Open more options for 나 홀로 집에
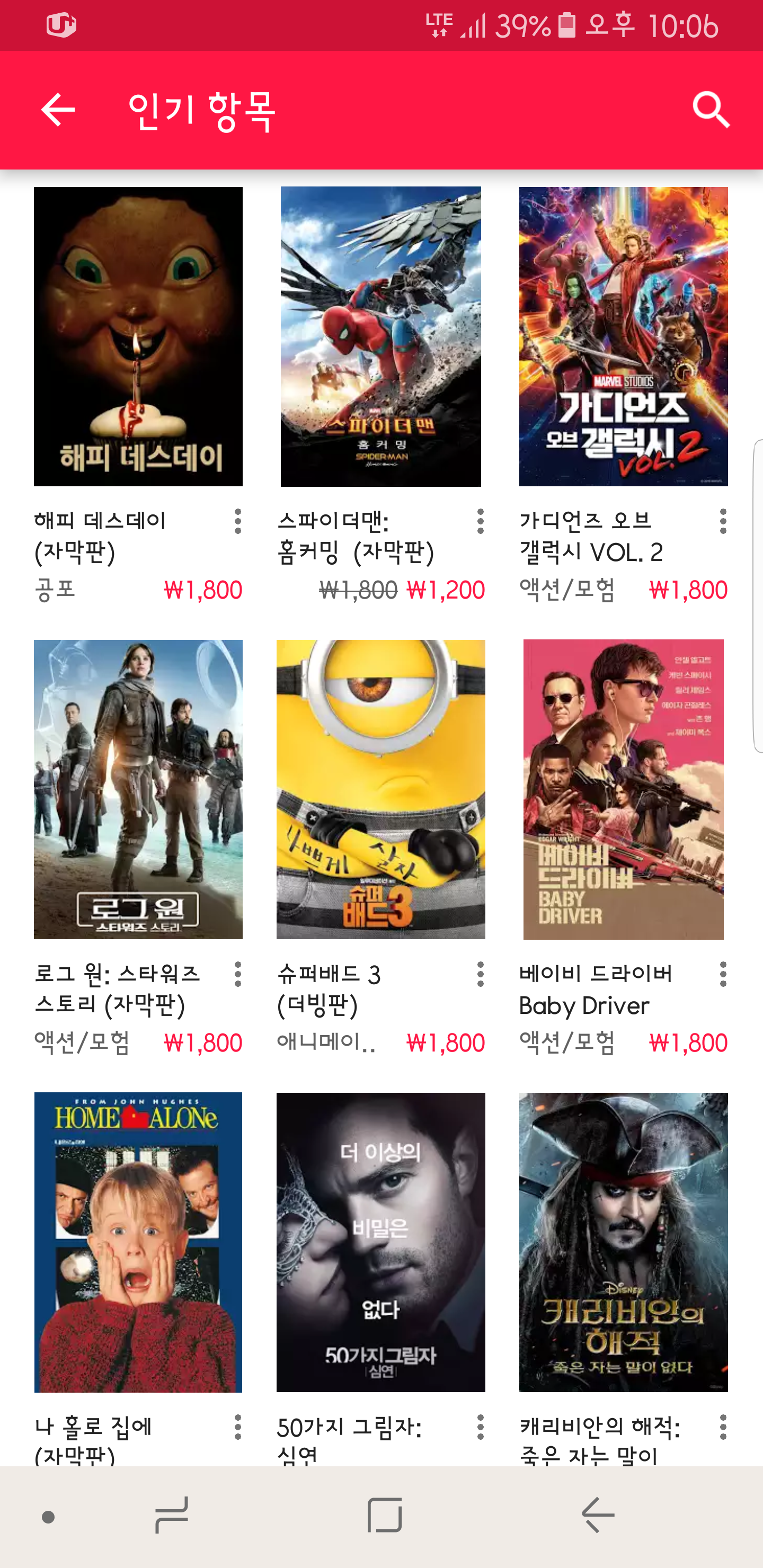This screenshot has height=1568, width=763. point(237,1428)
